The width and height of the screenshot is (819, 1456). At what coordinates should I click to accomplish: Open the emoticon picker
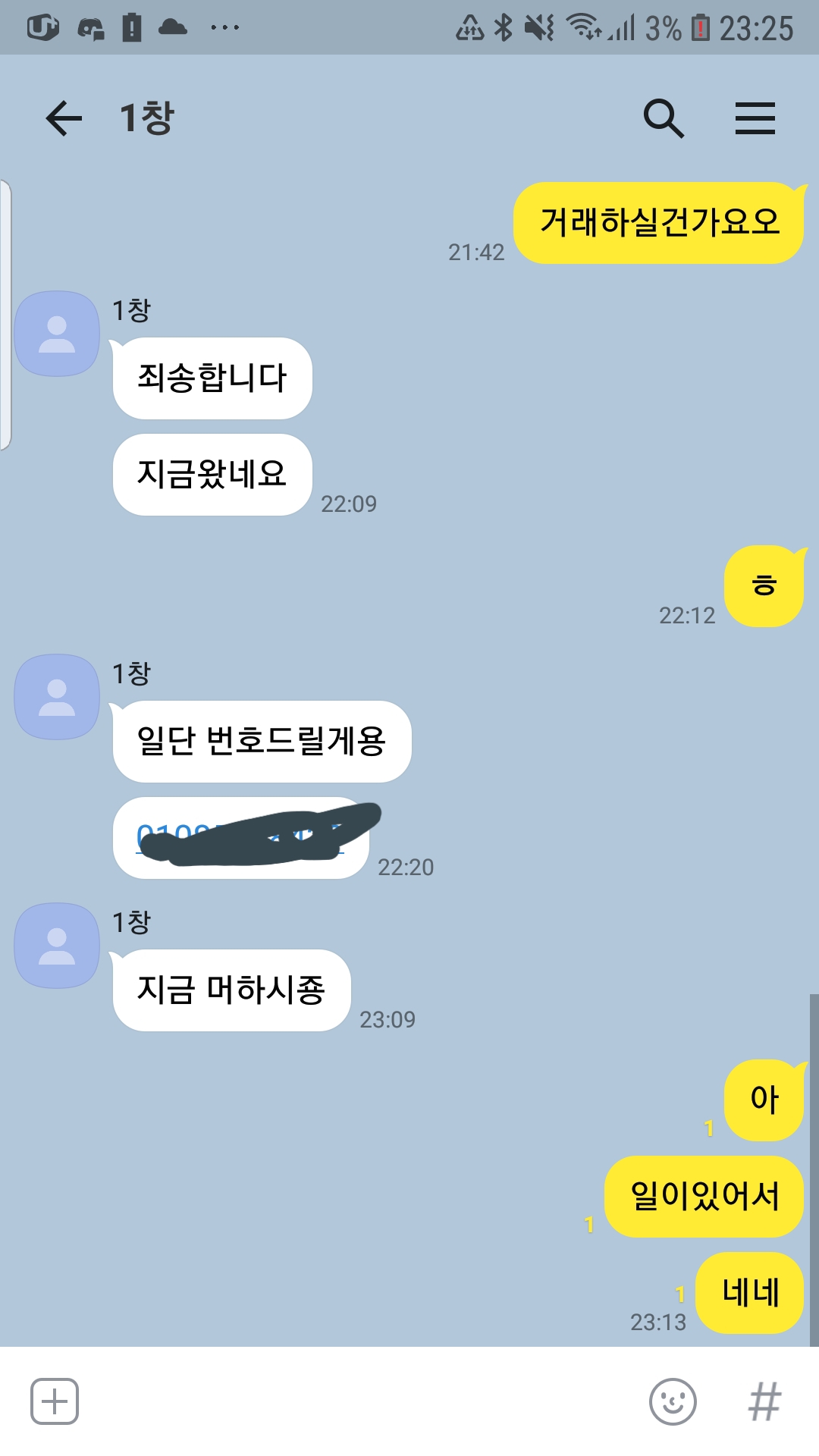coord(673,1401)
